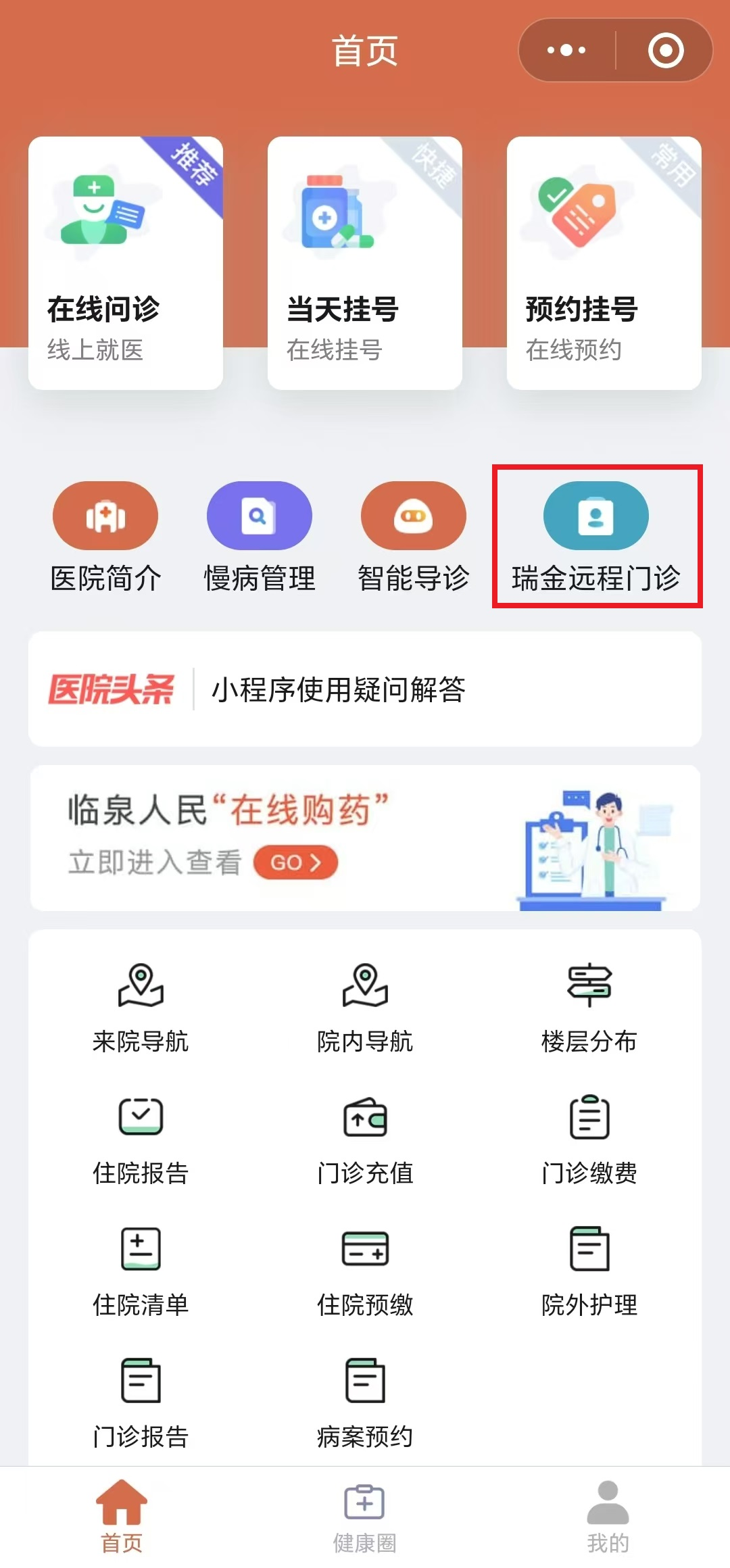Open 门诊缴费 outpatient payment

[589, 1139]
